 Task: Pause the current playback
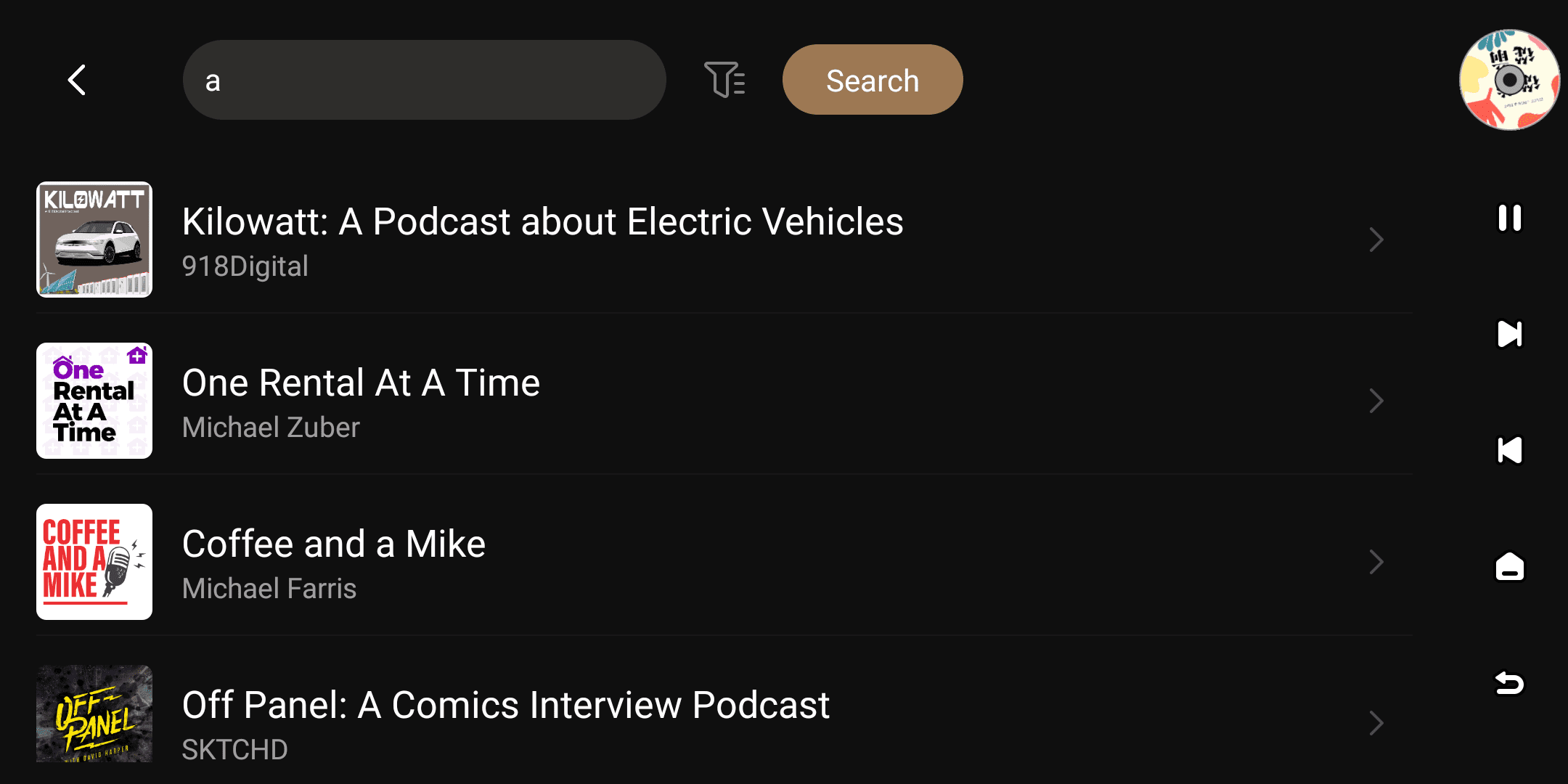[1509, 218]
